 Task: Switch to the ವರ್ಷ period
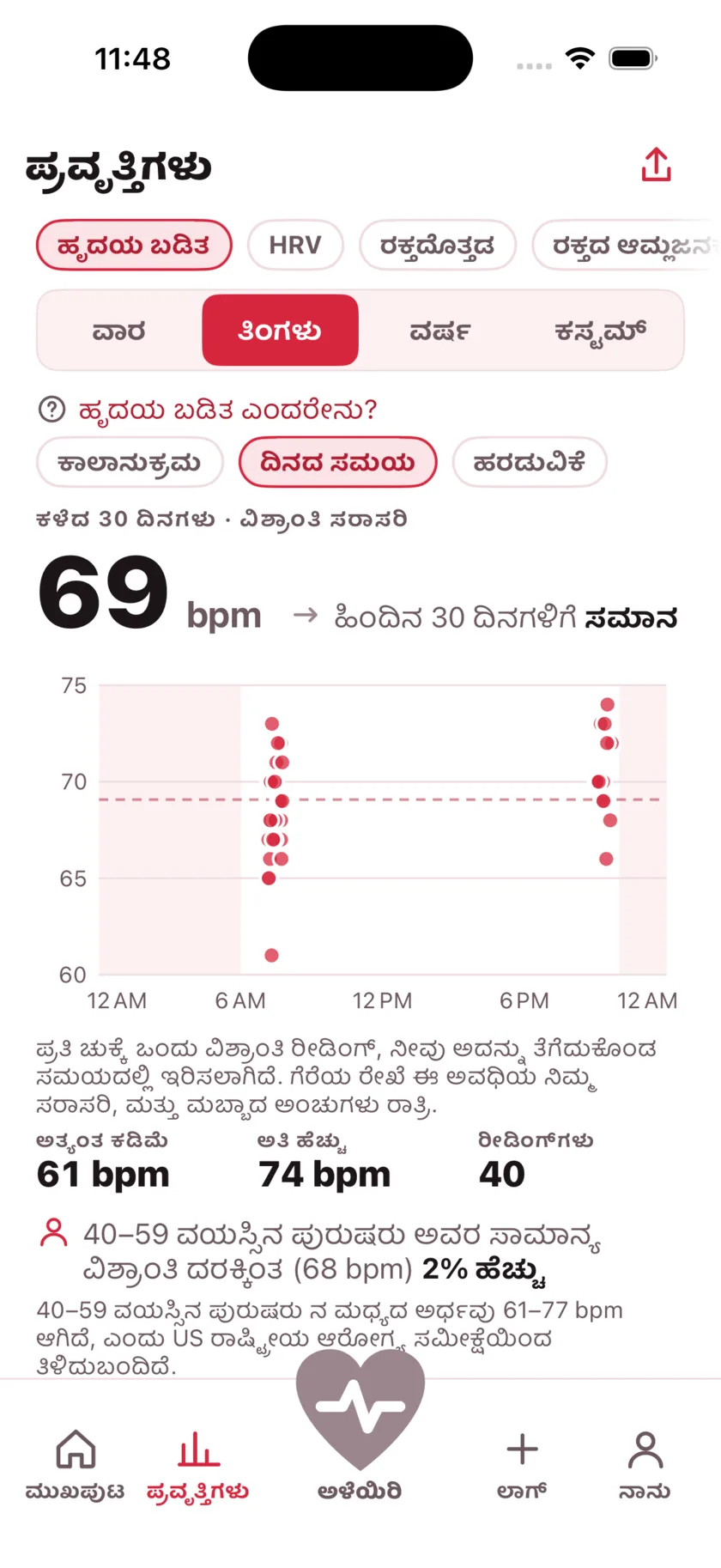point(440,331)
